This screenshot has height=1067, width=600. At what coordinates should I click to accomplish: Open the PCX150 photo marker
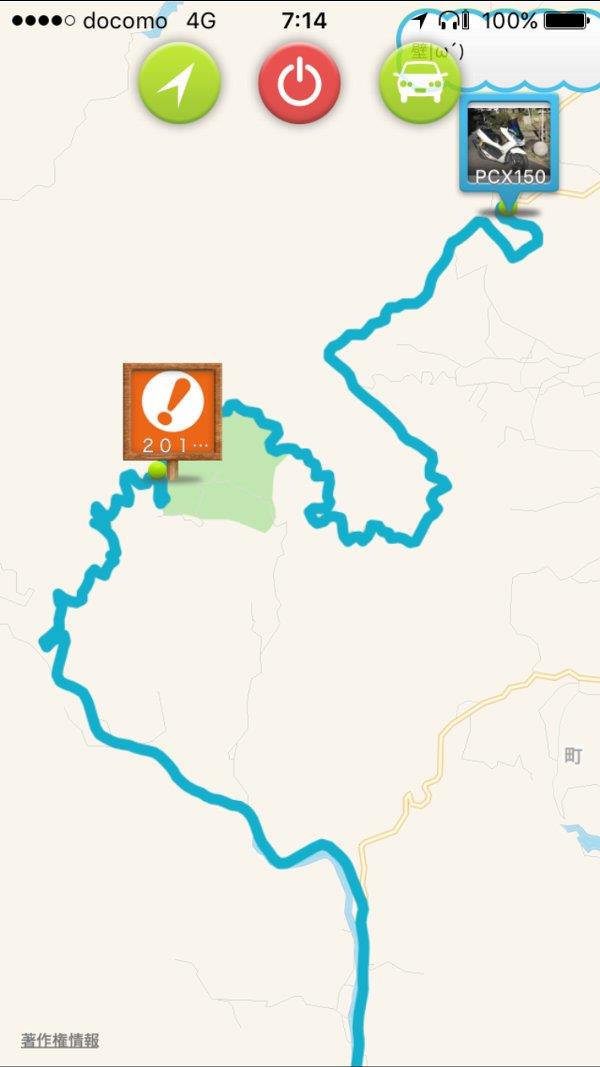click(x=509, y=144)
